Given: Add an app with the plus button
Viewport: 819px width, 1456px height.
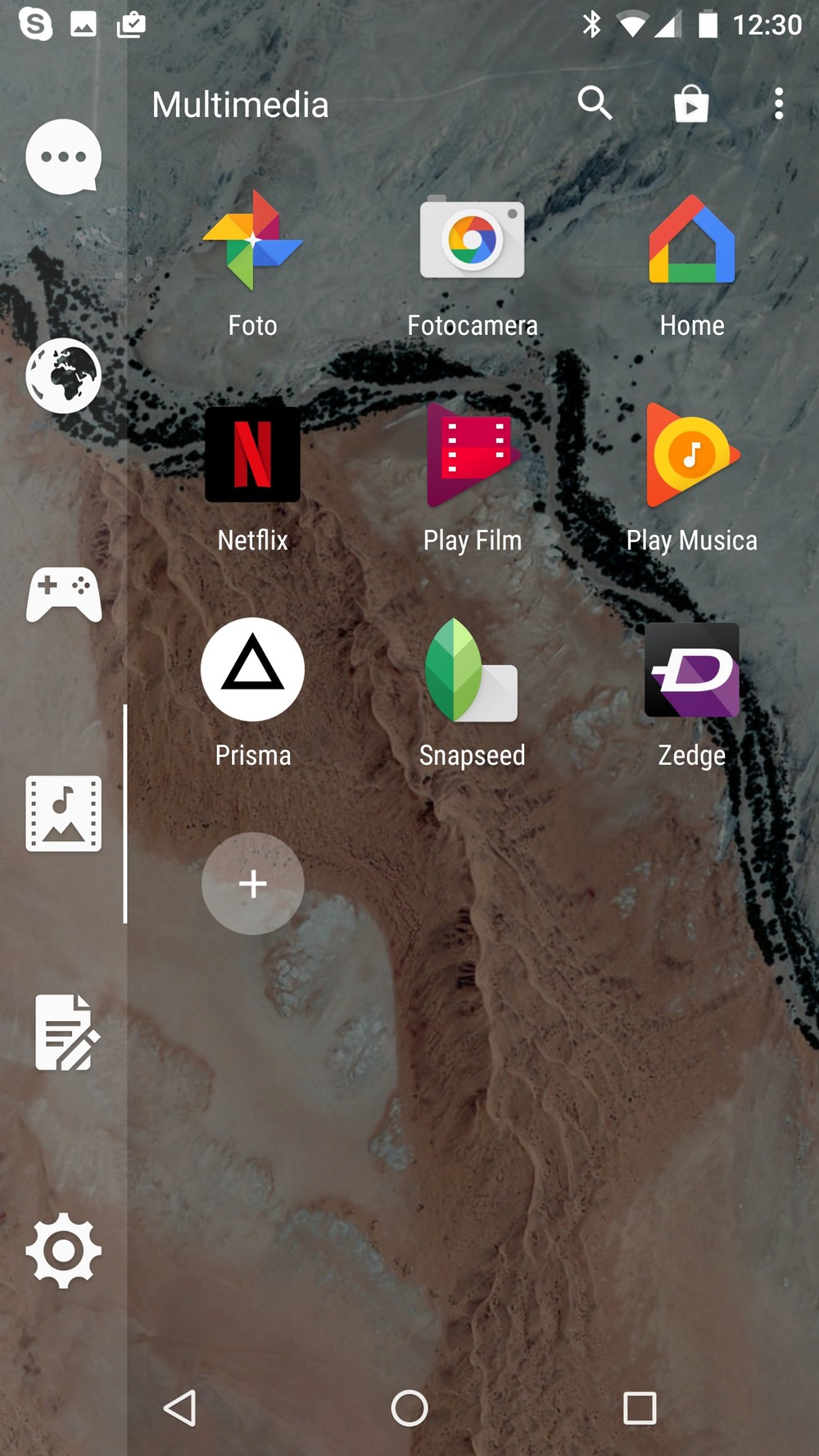Looking at the screenshot, I should click(253, 884).
